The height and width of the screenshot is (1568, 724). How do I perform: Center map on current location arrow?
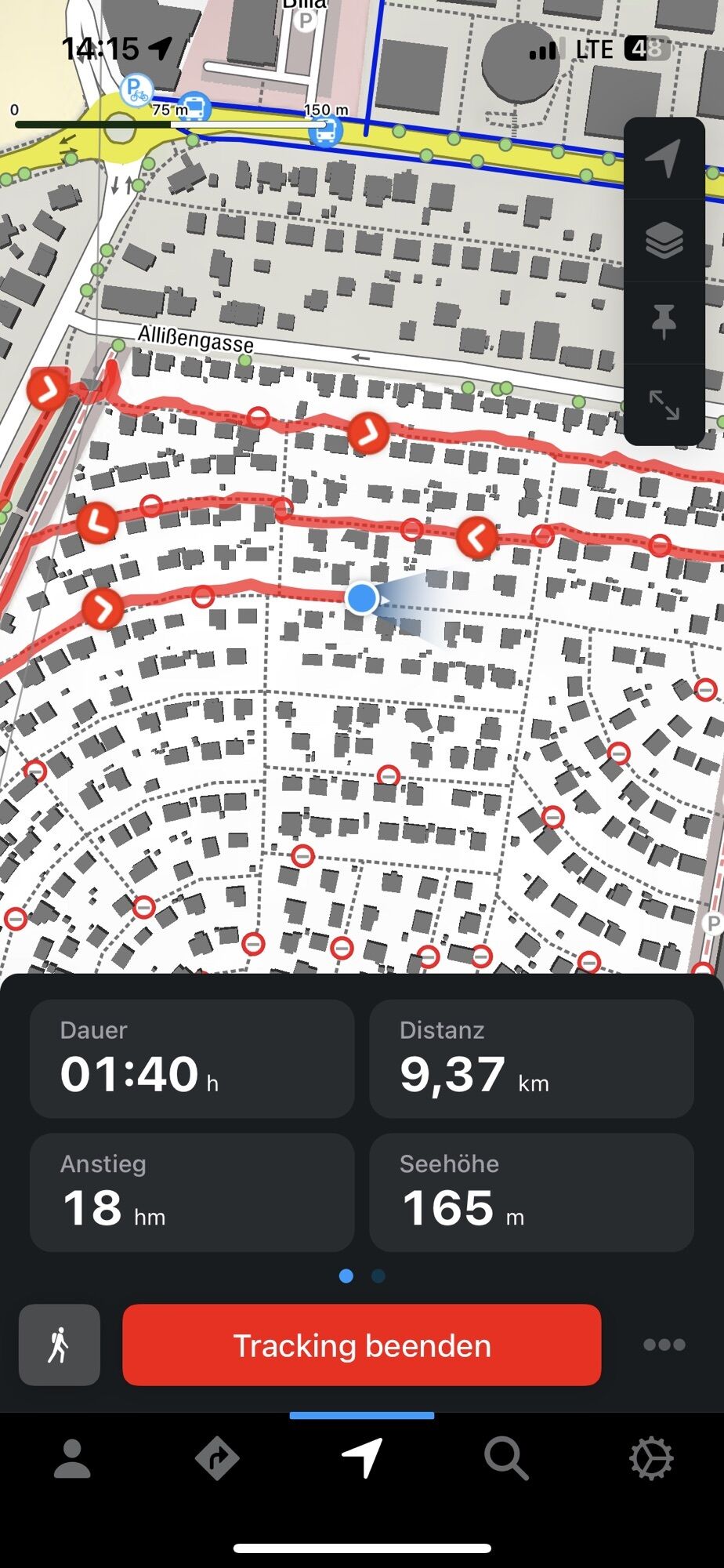[664, 159]
